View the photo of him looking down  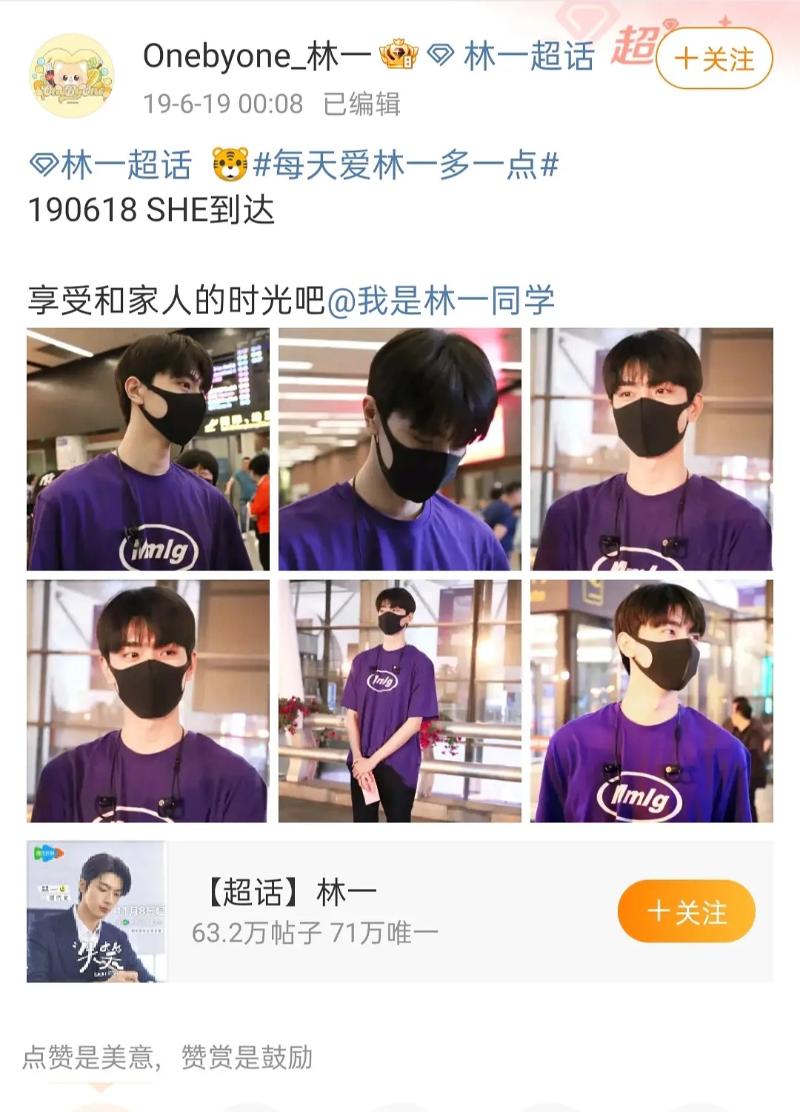tap(399, 449)
